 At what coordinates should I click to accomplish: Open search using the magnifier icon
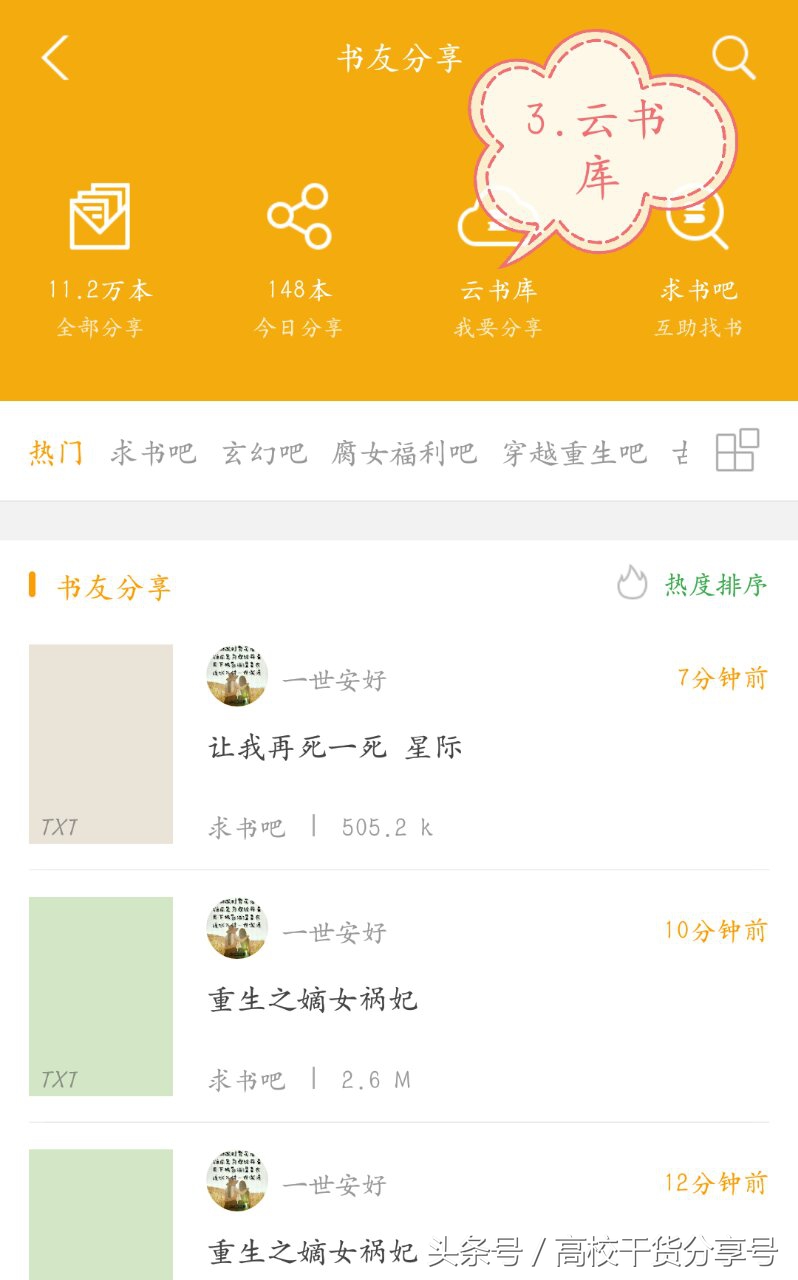733,57
